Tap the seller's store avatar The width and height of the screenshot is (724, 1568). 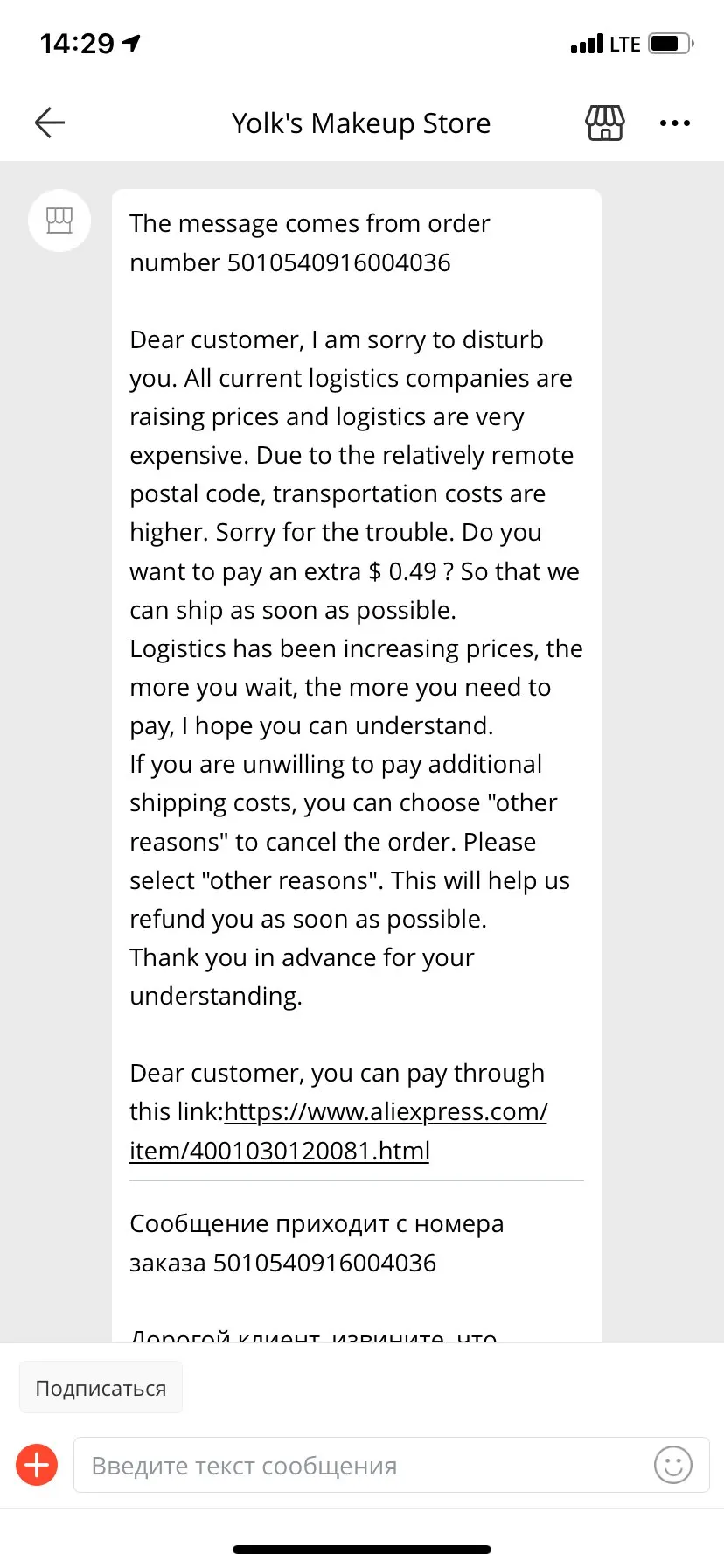tap(59, 220)
